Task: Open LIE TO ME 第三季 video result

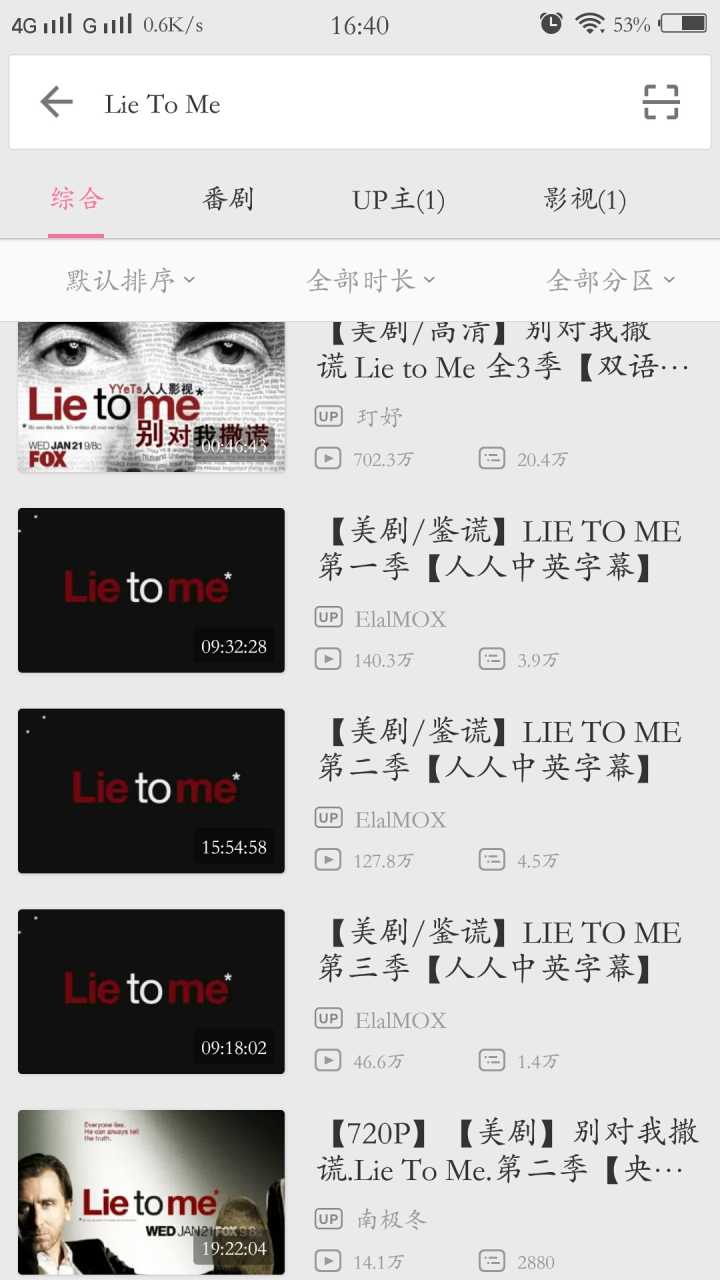Action: (x=360, y=991)
